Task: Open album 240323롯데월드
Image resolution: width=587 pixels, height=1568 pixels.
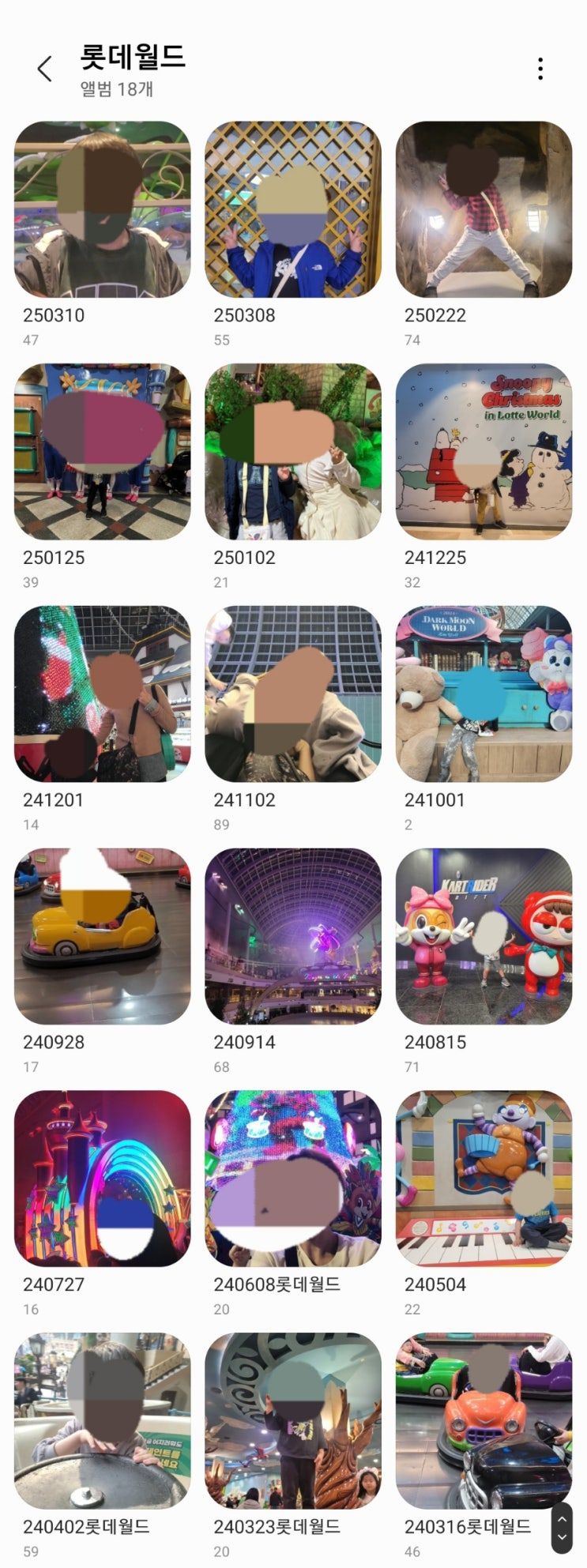Action: click(x=292, y=1422)
